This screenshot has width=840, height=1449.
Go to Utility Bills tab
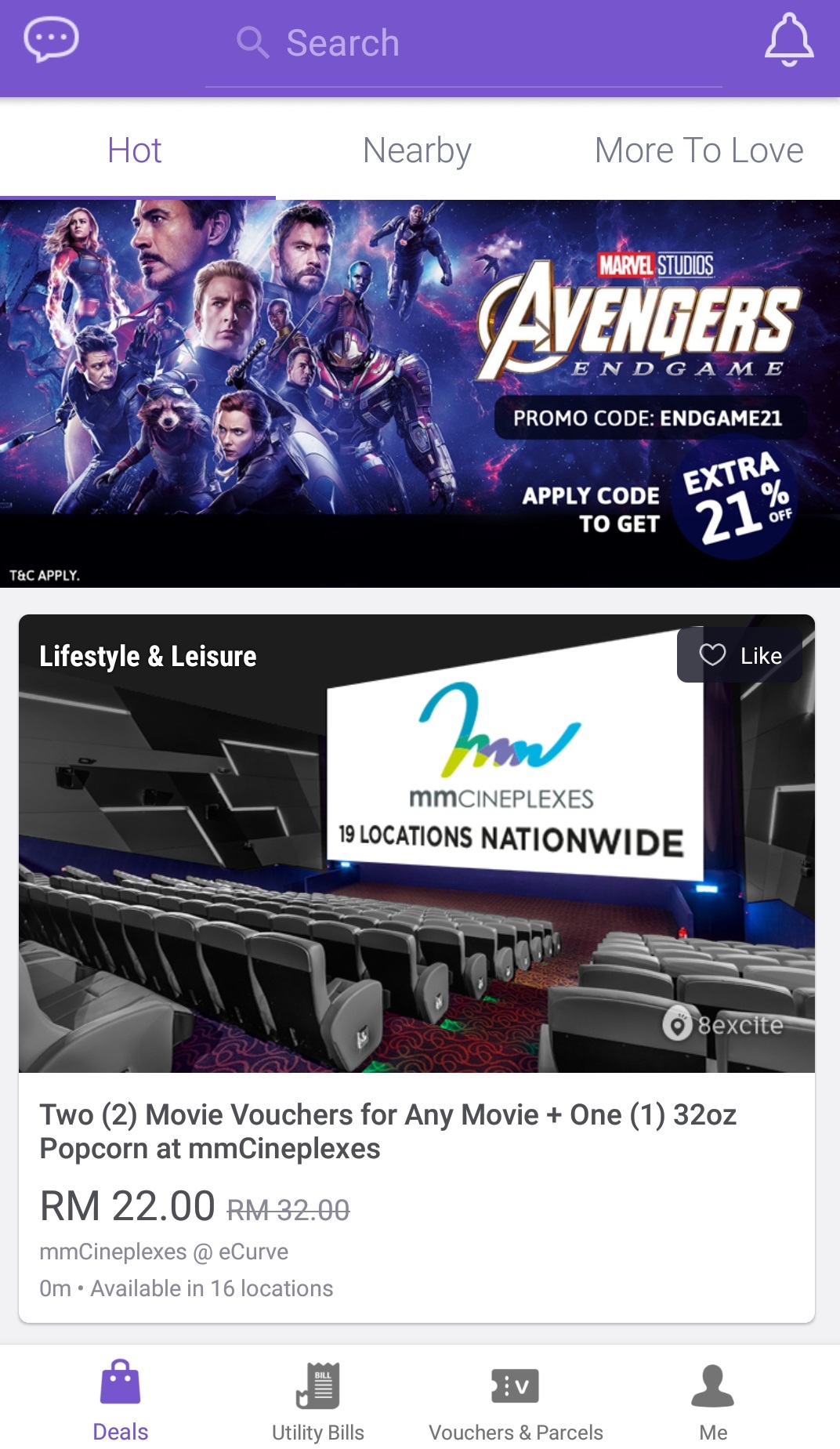click(317, 1401)
